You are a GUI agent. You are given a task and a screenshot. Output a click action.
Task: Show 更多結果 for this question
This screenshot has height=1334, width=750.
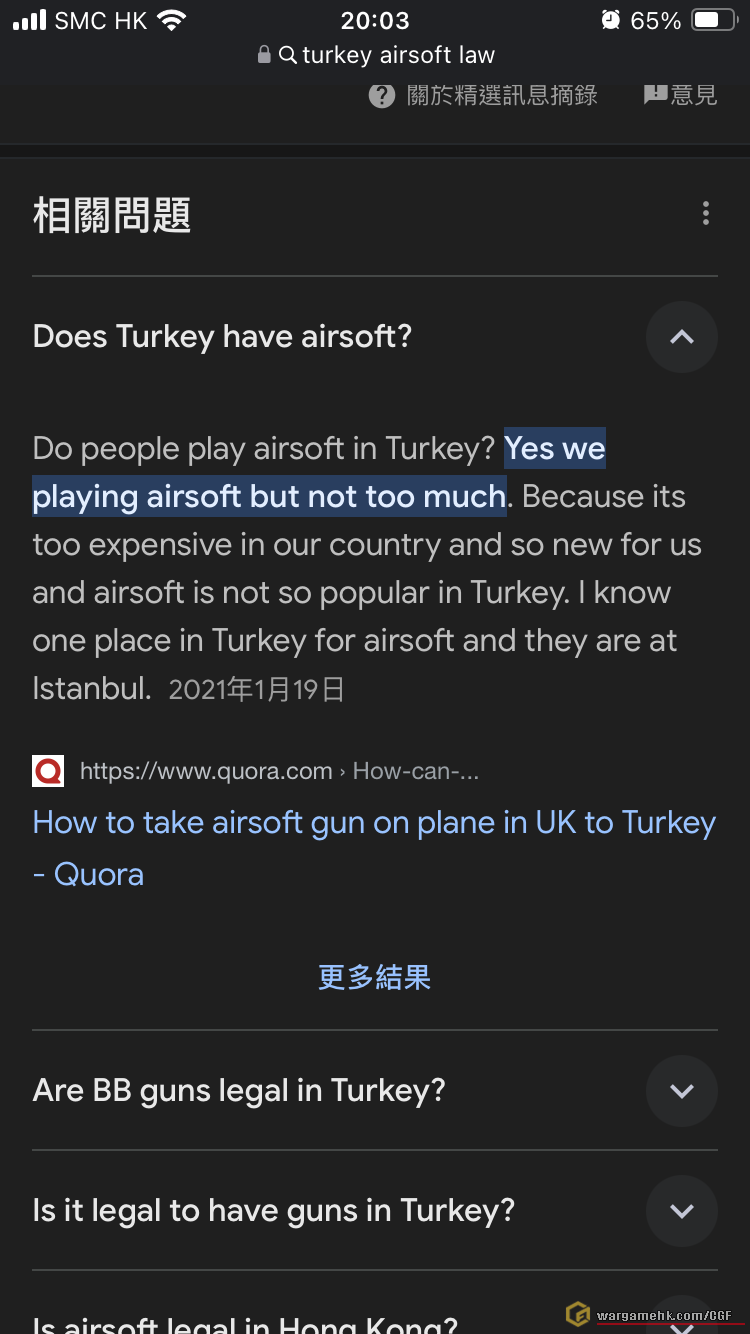(374, 977)
